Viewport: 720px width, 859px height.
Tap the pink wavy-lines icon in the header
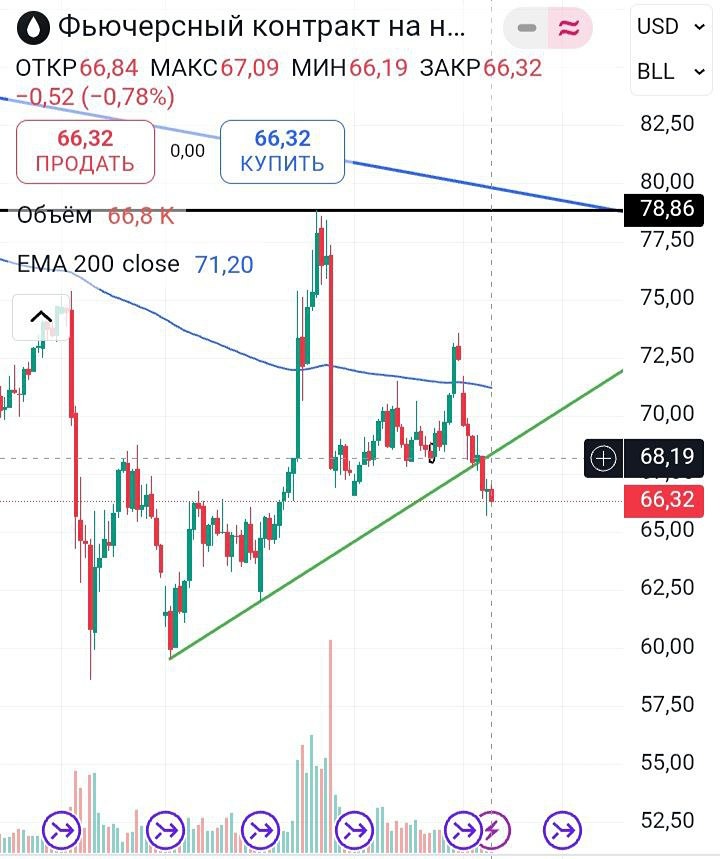570,29
